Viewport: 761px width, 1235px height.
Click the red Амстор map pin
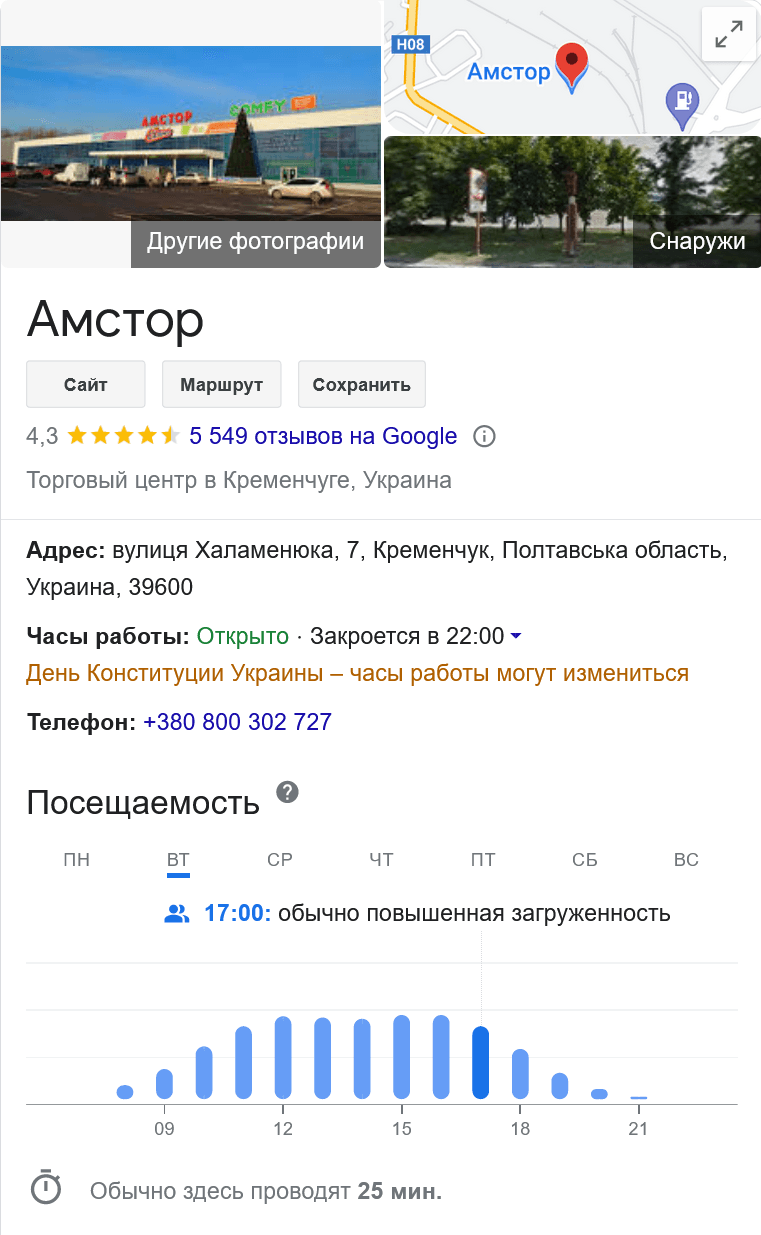[571, 60]
